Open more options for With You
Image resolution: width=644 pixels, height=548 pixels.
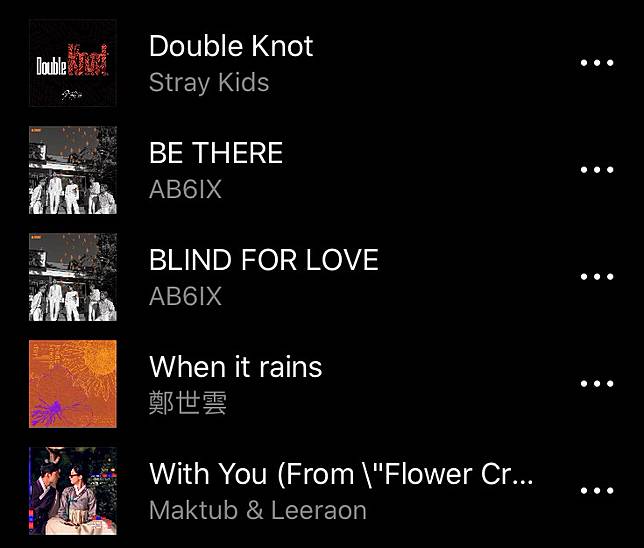click(x=597, y=491)
